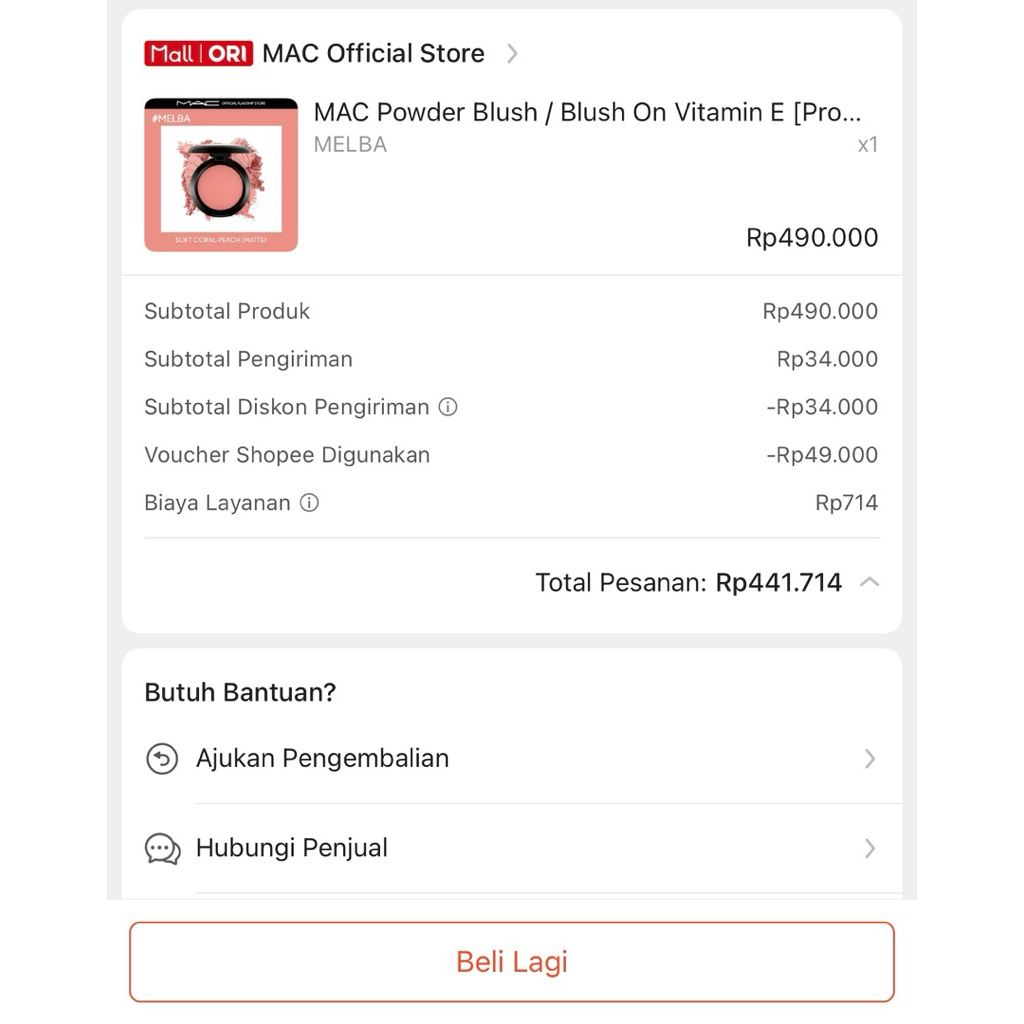Show info for Biaya Layanan
1024x1024 pixels.
[x=310, y=503]
